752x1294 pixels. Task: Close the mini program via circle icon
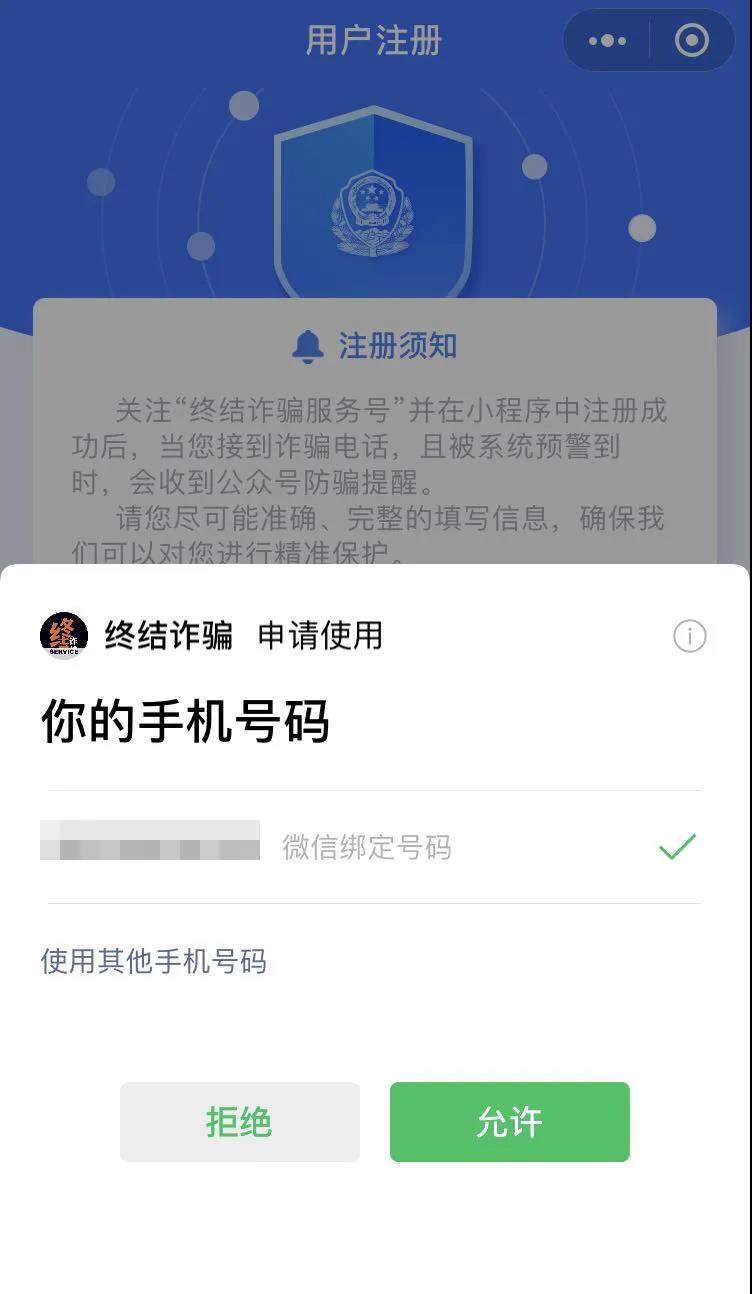691,41
